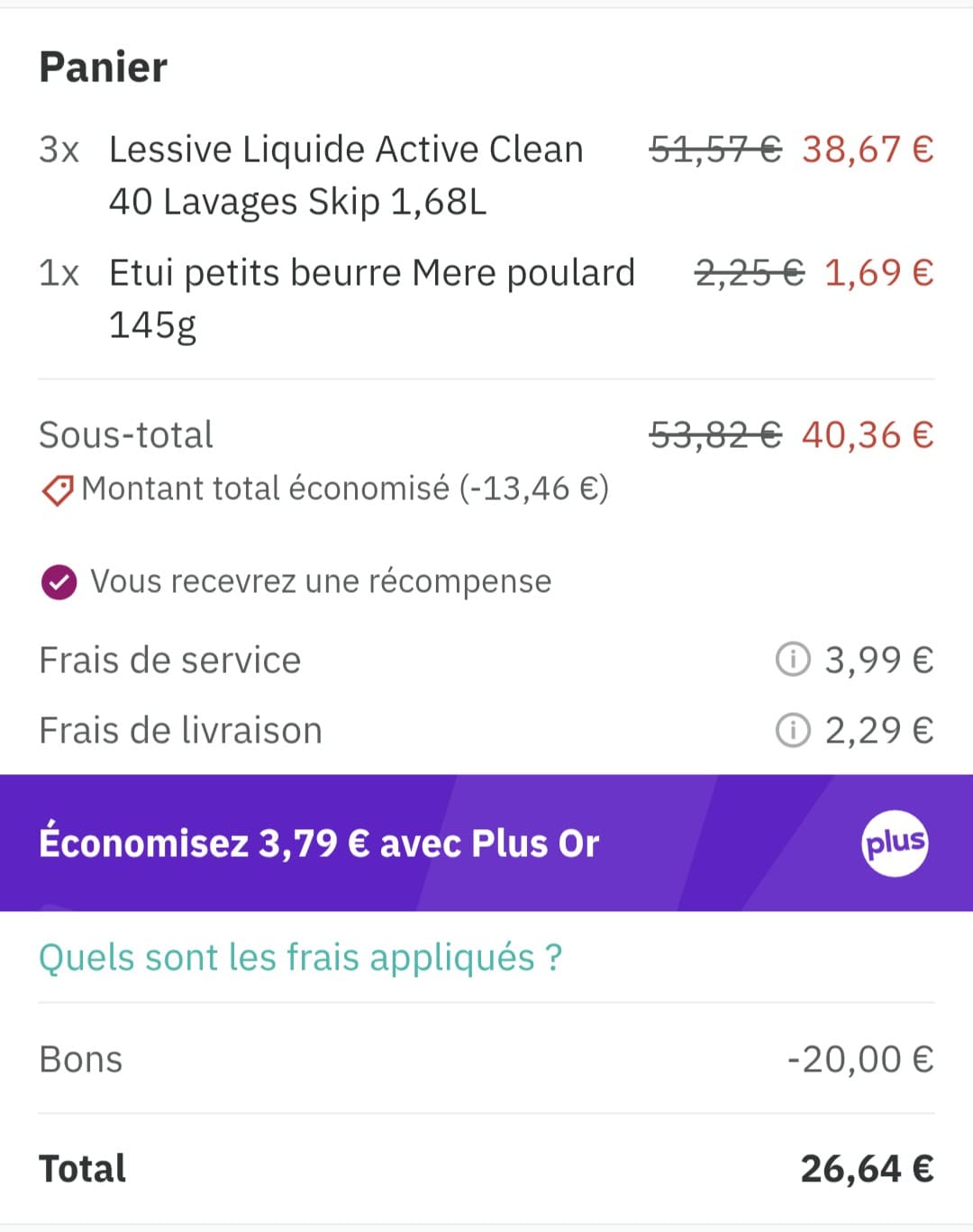973x1232 pixels.
Task: Click the purple checkmark récompense icon
Action: 58,581
